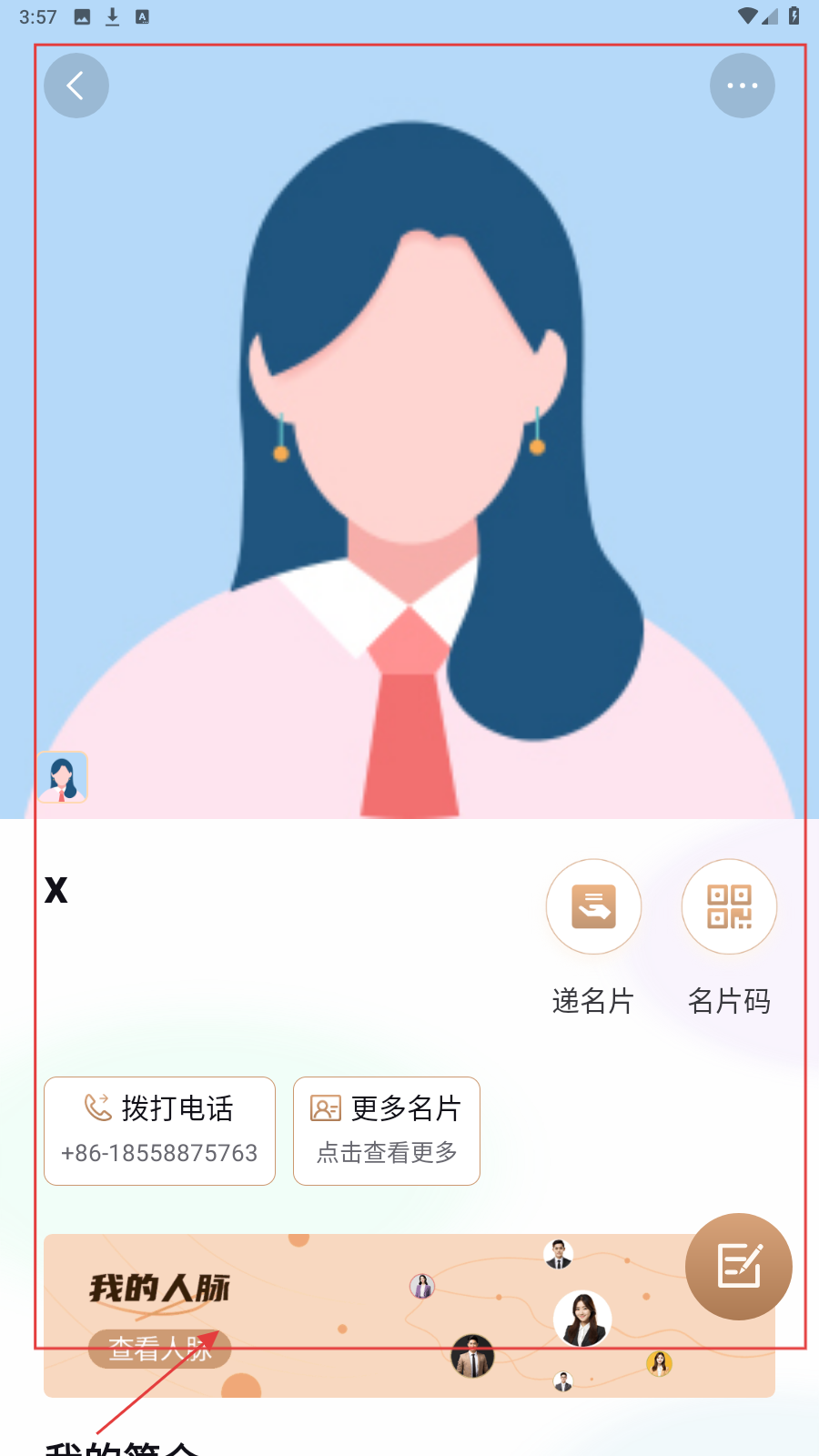
Task: Send business card via 递名片
Action: pos(593,907)
